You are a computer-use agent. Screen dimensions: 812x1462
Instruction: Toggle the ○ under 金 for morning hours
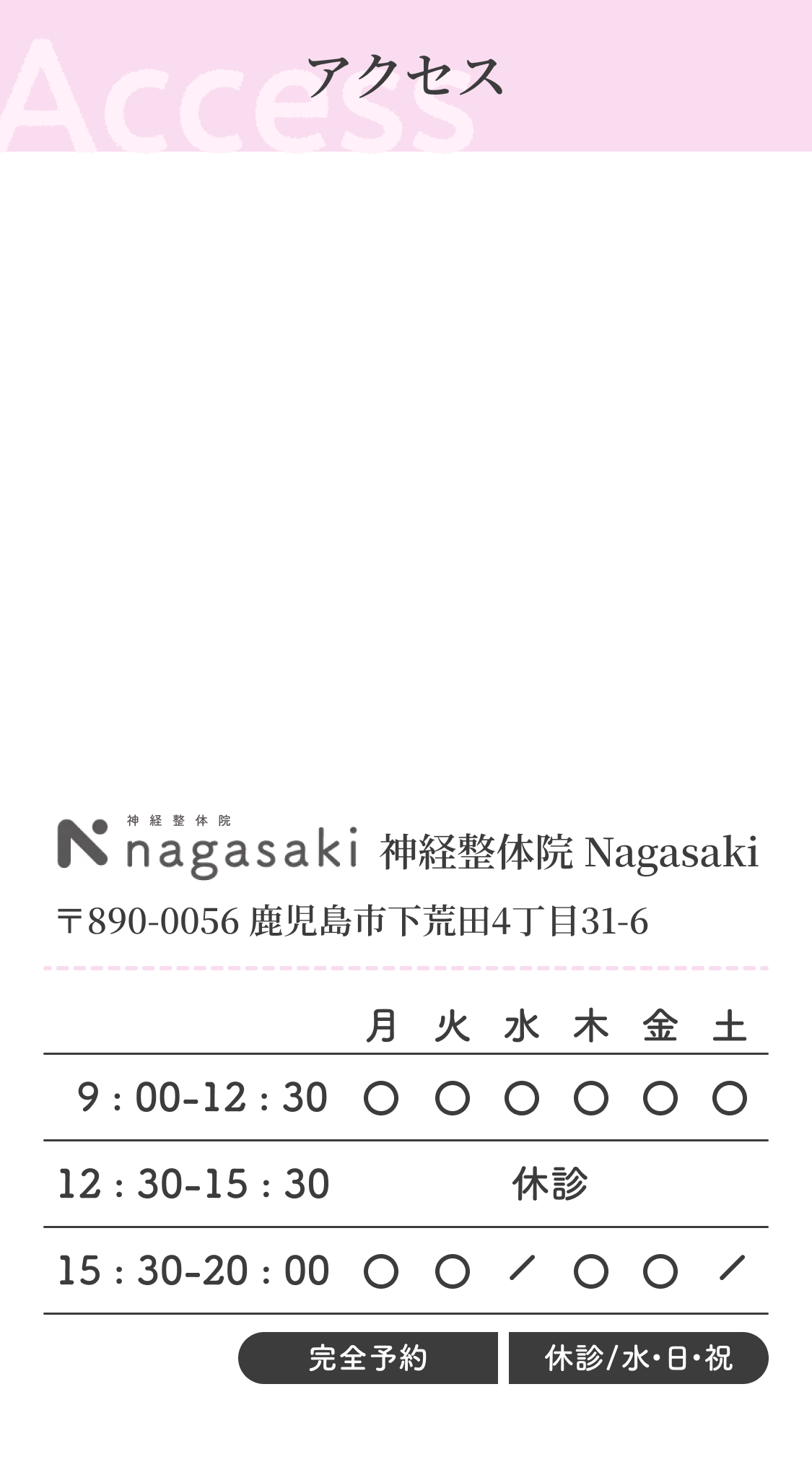pyautogui.click(x=660, y=1097)
